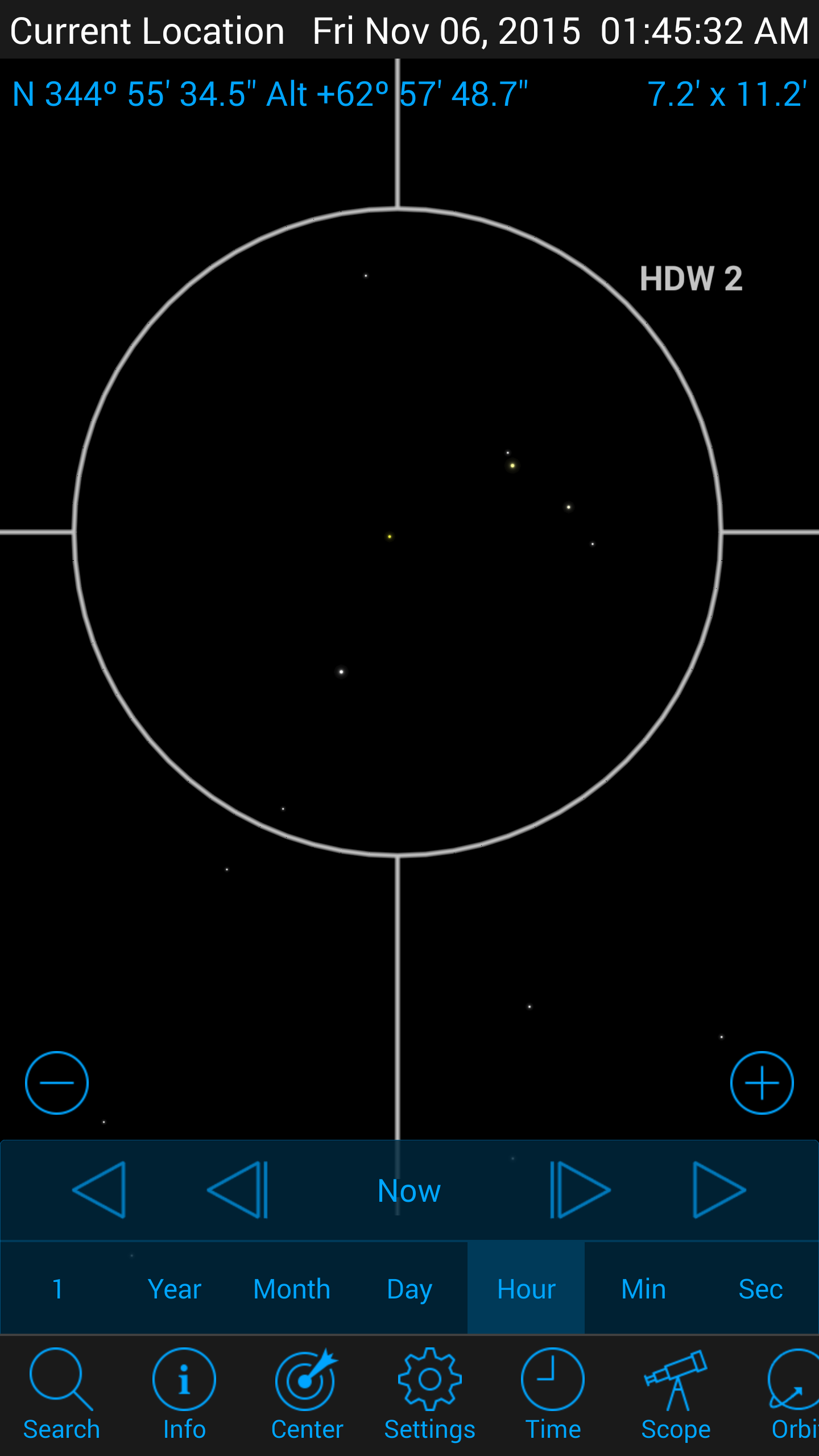Select Min as the time unit
The image size is (819, 1456).
pyautogui.click(x=643, y=1289)
